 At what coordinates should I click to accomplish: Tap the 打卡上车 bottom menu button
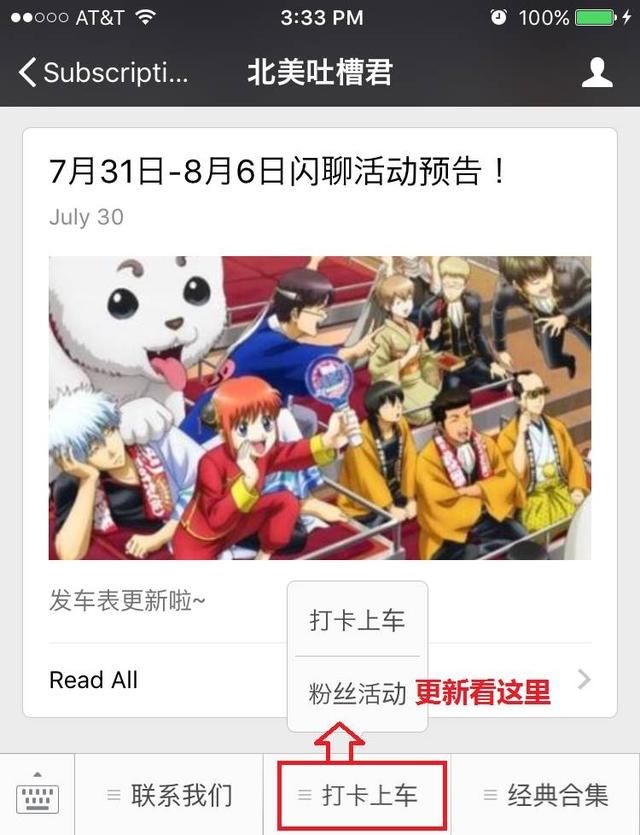click(358, 796)
